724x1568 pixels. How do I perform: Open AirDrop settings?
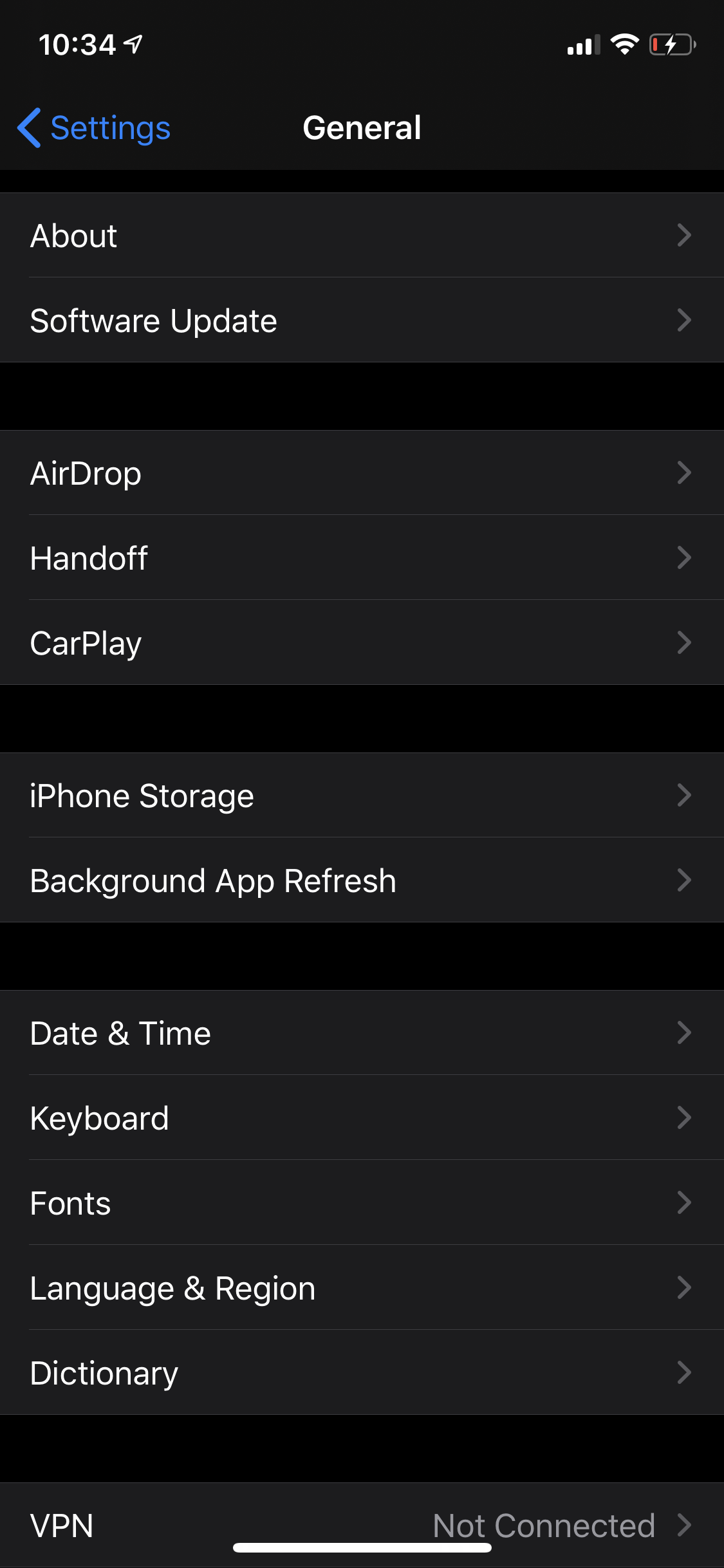(362, 473)
